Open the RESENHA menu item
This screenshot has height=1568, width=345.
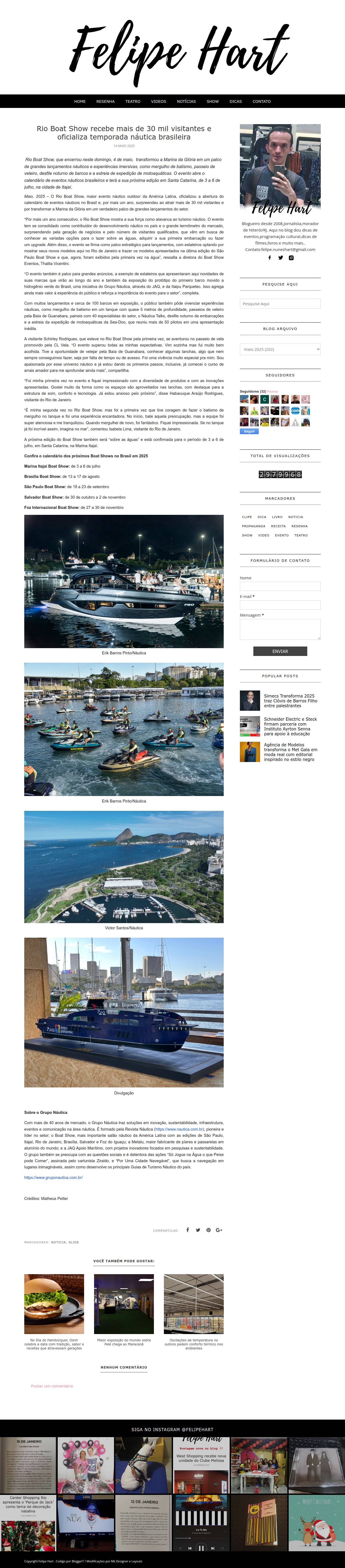(x=105, y=102)
